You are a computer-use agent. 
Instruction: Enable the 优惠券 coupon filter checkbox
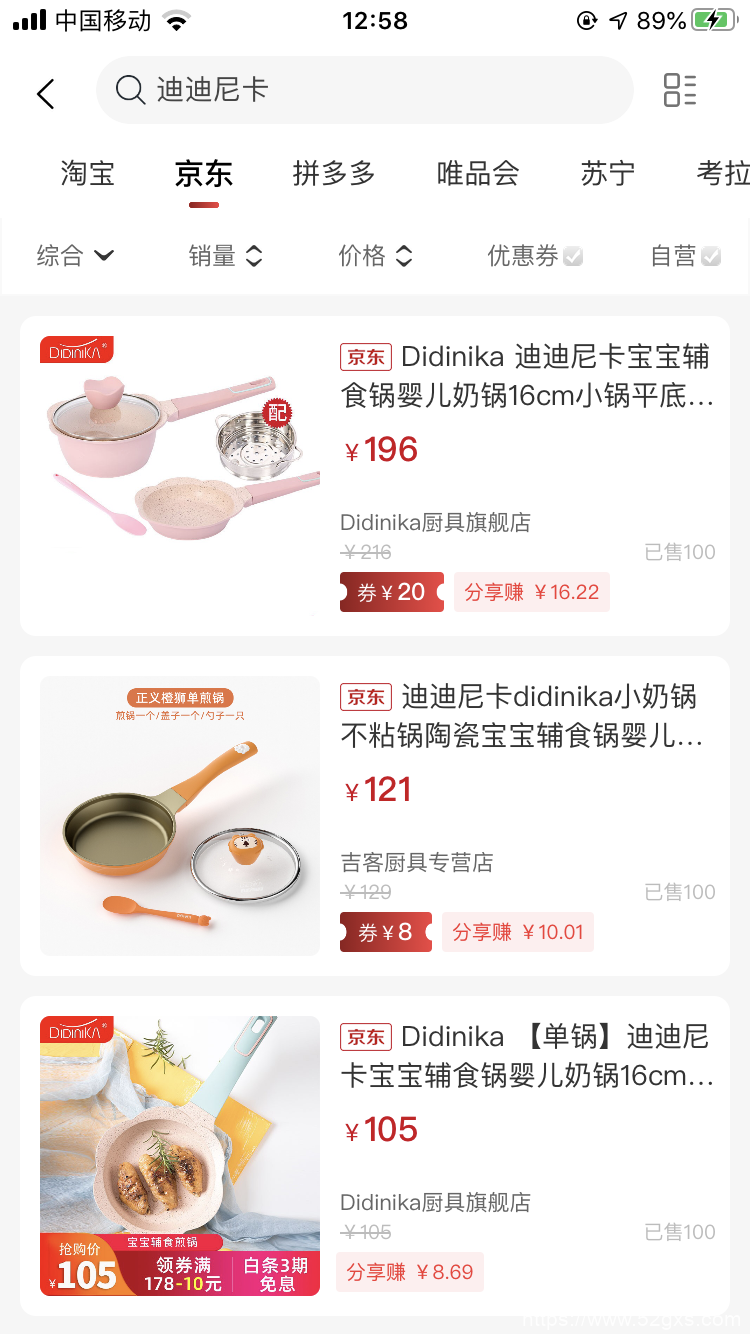(572, 256)
